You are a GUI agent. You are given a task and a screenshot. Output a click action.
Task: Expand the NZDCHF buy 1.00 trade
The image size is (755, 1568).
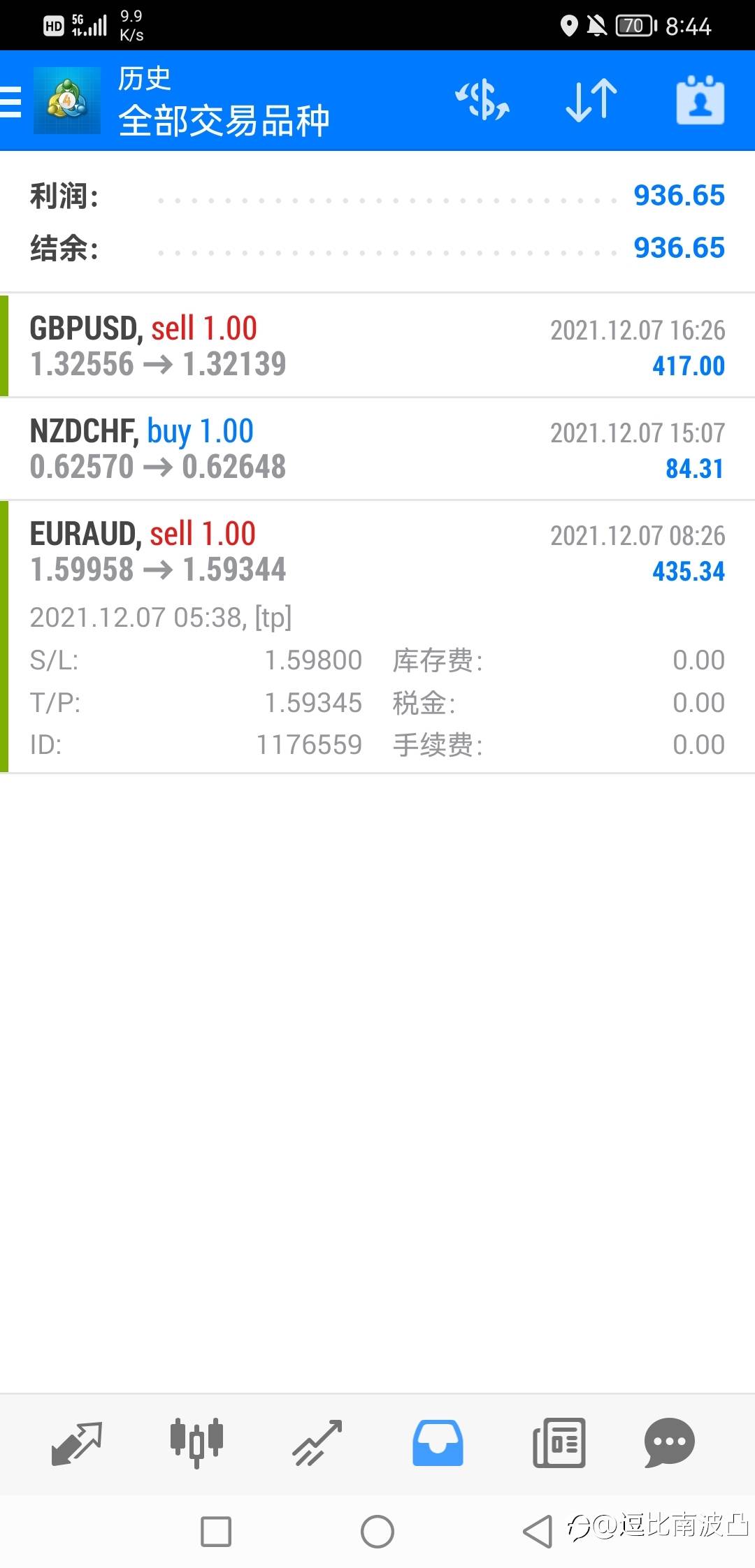(377, 449)
